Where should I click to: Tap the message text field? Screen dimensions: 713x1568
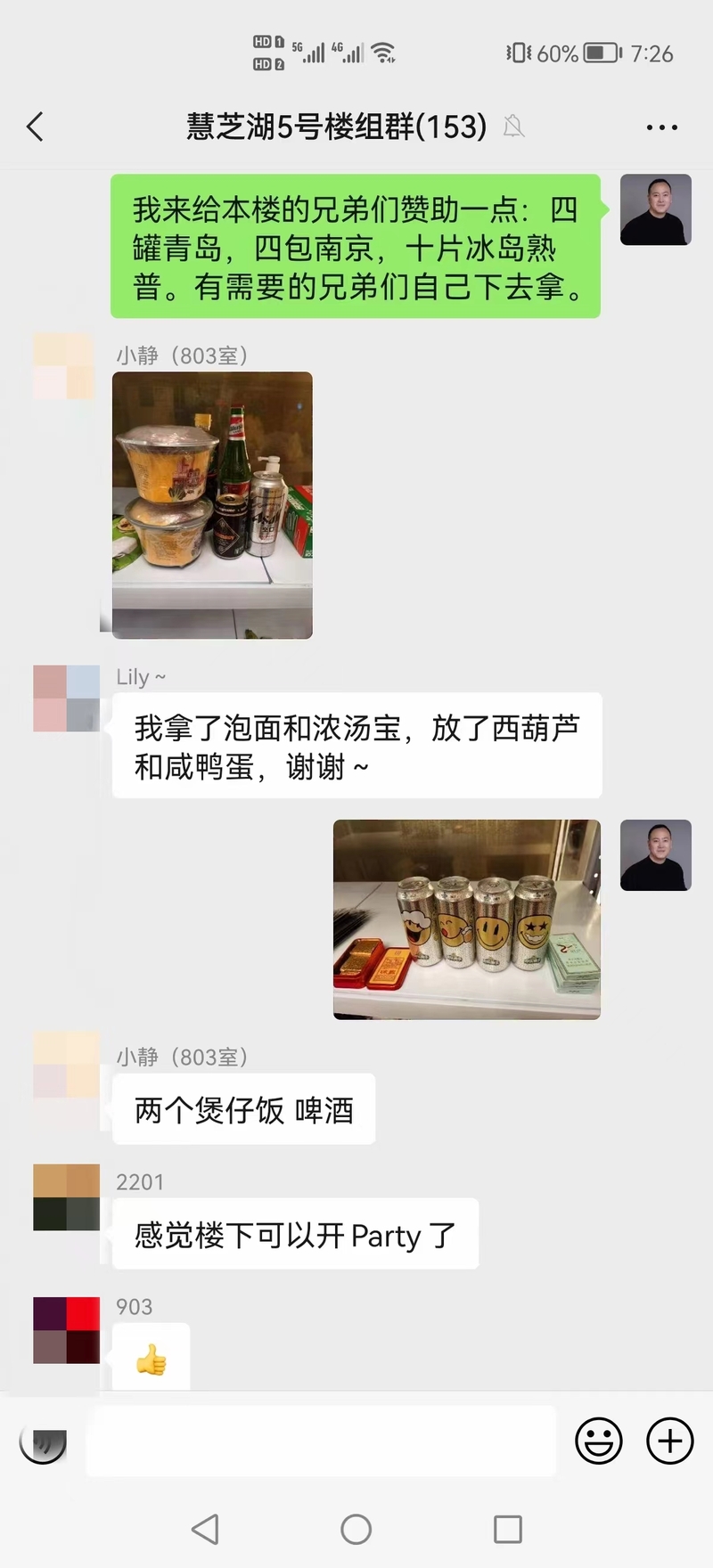321,1441
